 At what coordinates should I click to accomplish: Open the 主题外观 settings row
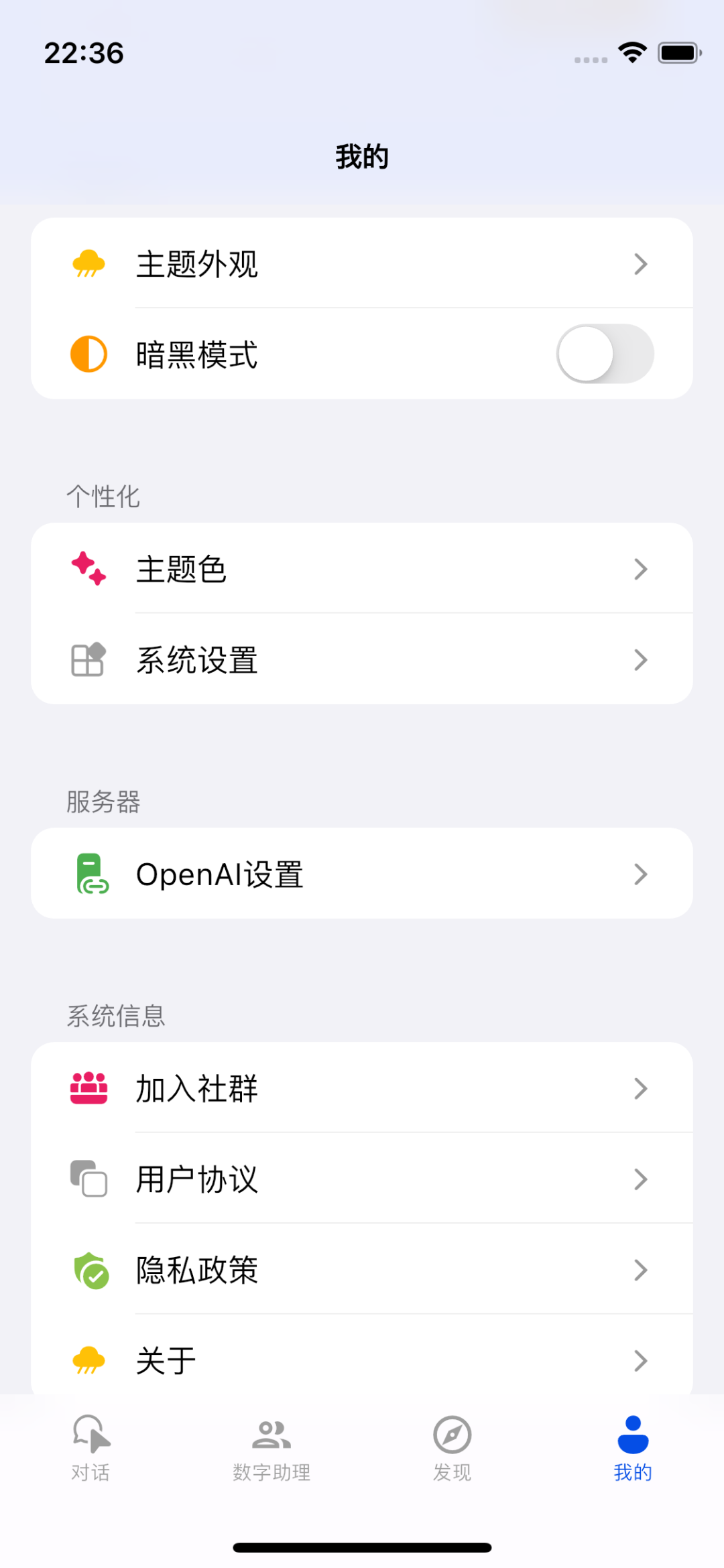pos(362,263)
